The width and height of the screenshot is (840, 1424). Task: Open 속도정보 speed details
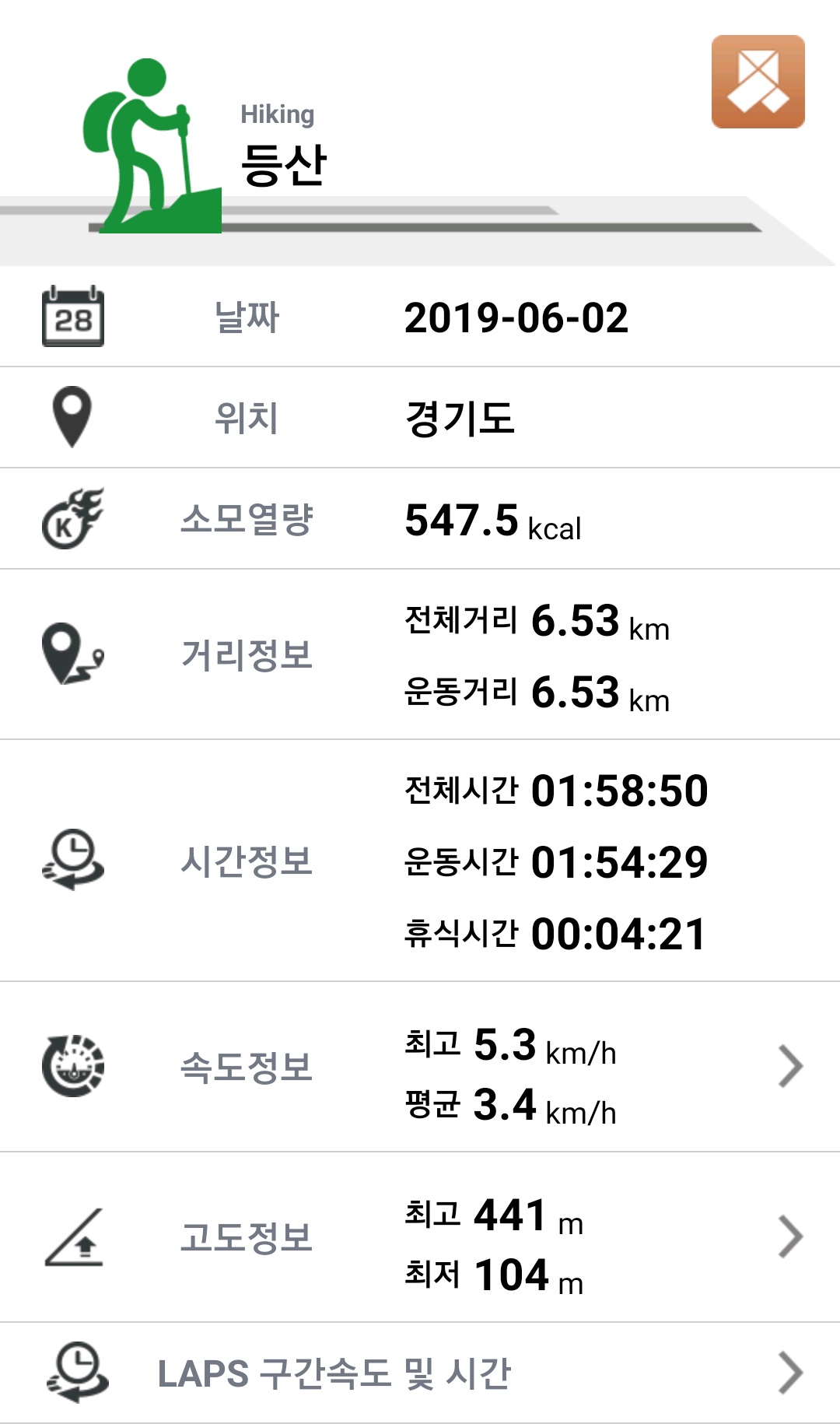(x=790, y=1066)
